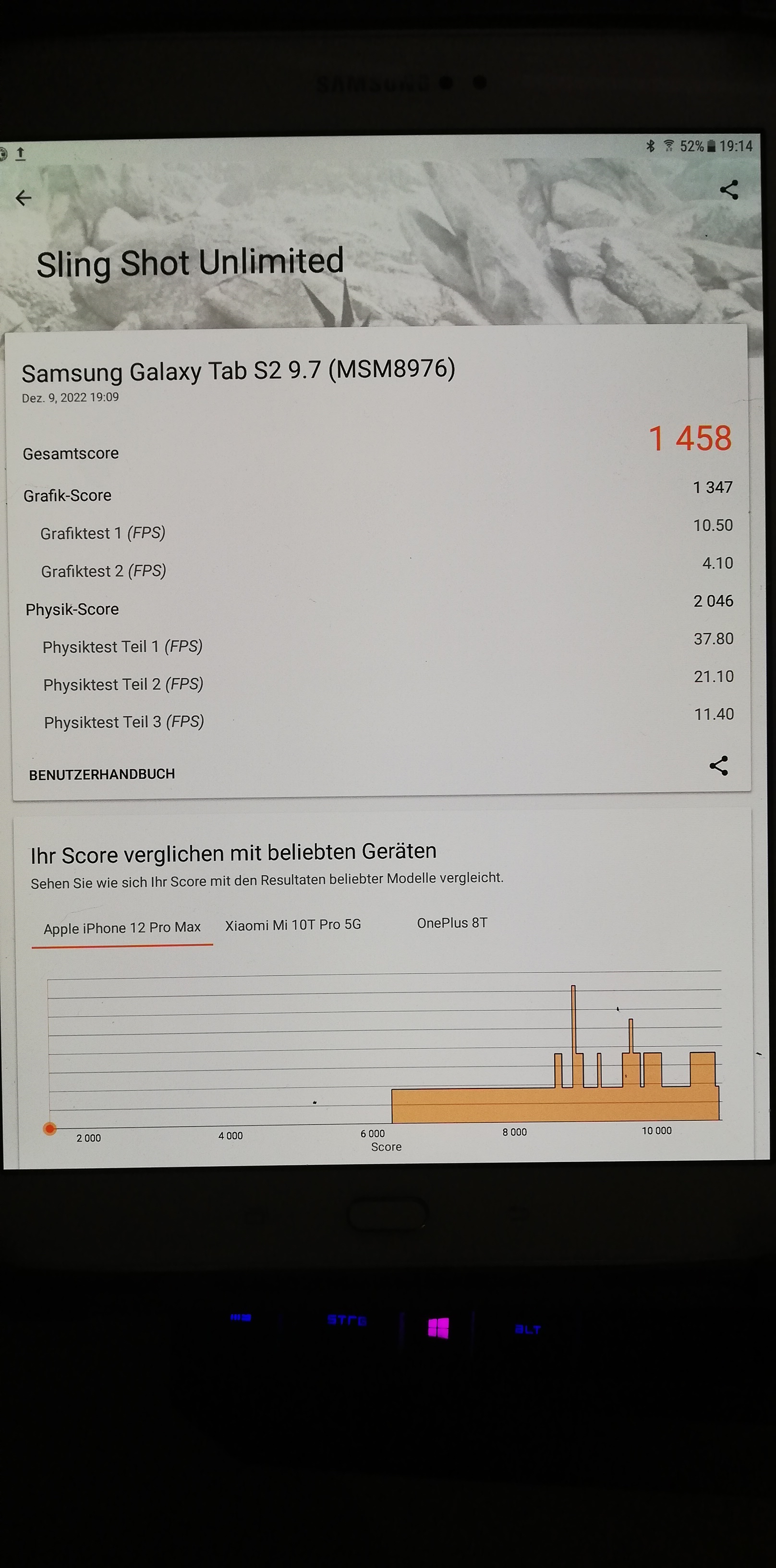Open the BENUTZERHANDBUCH user guide
776x1568 pixels.
(102, 774)
